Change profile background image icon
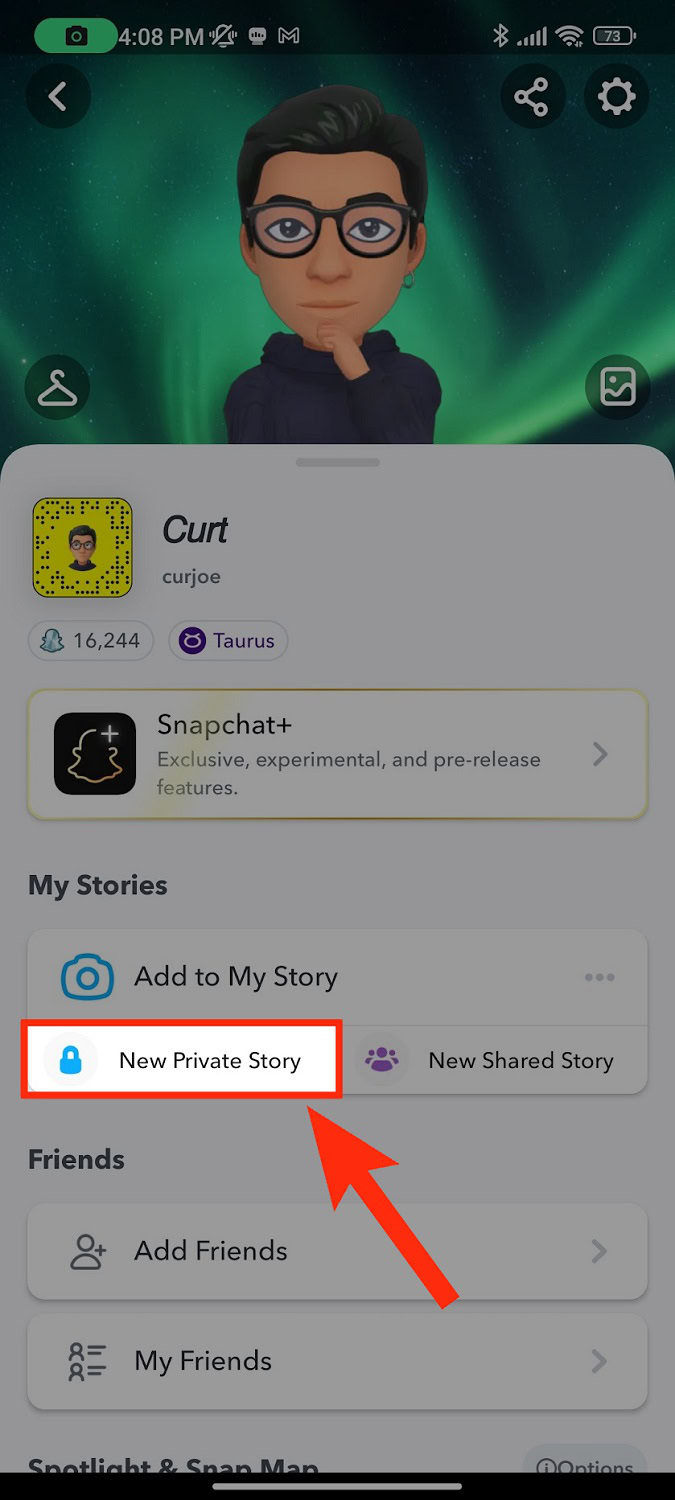Viewport: 675px width, 1500px height. [617, 387]
